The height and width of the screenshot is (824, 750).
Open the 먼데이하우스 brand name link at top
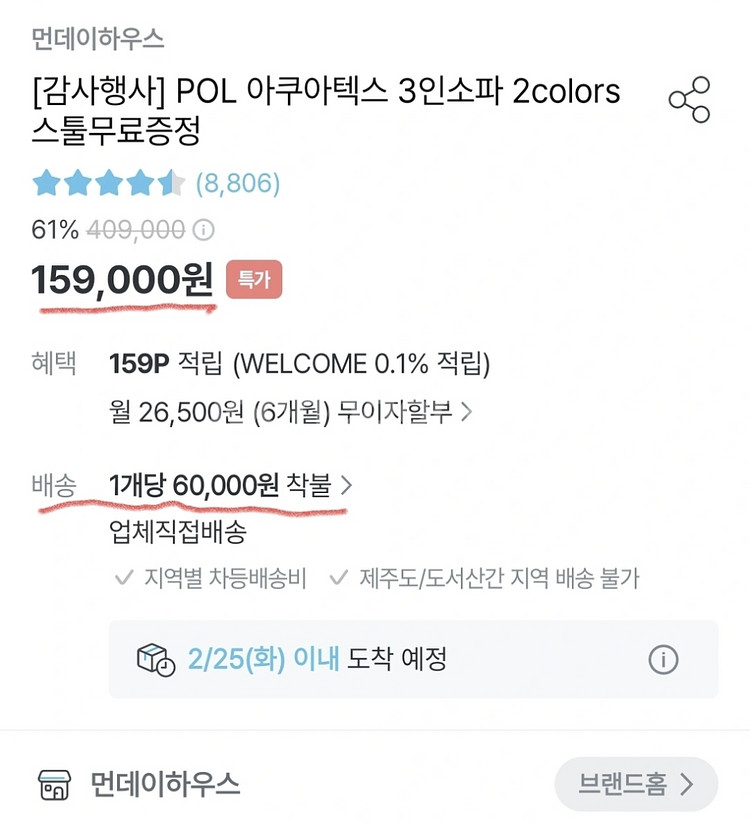97,37
